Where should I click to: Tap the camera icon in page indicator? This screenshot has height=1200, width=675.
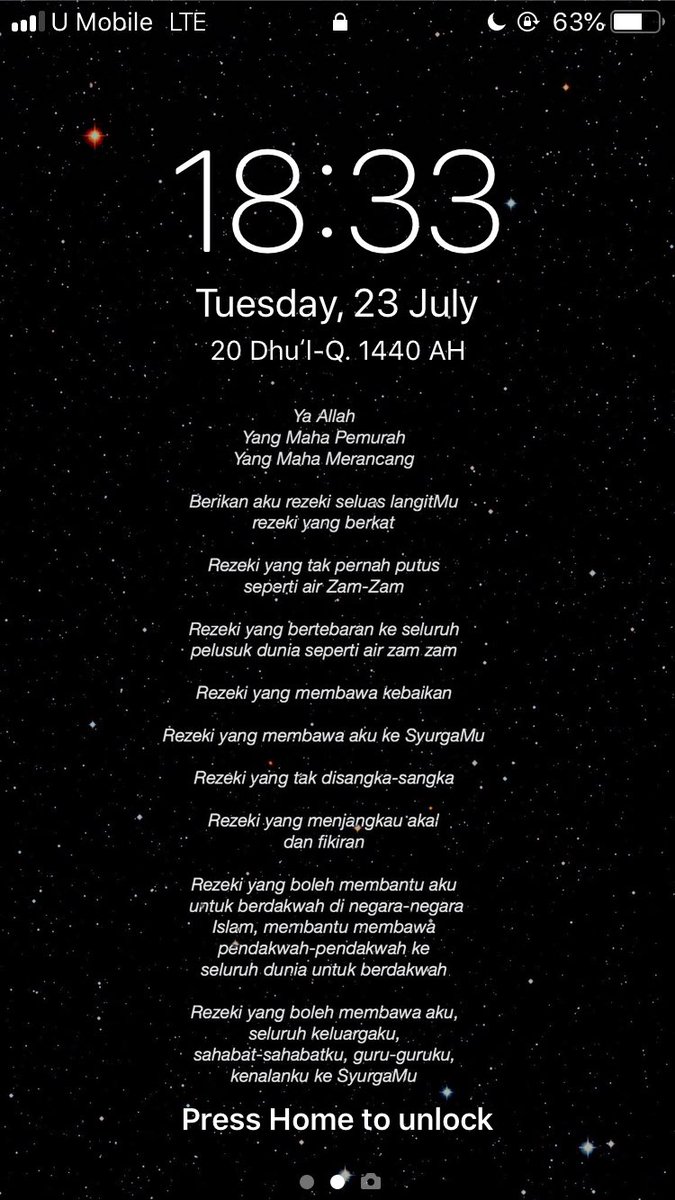click(x=370, y=1181)
